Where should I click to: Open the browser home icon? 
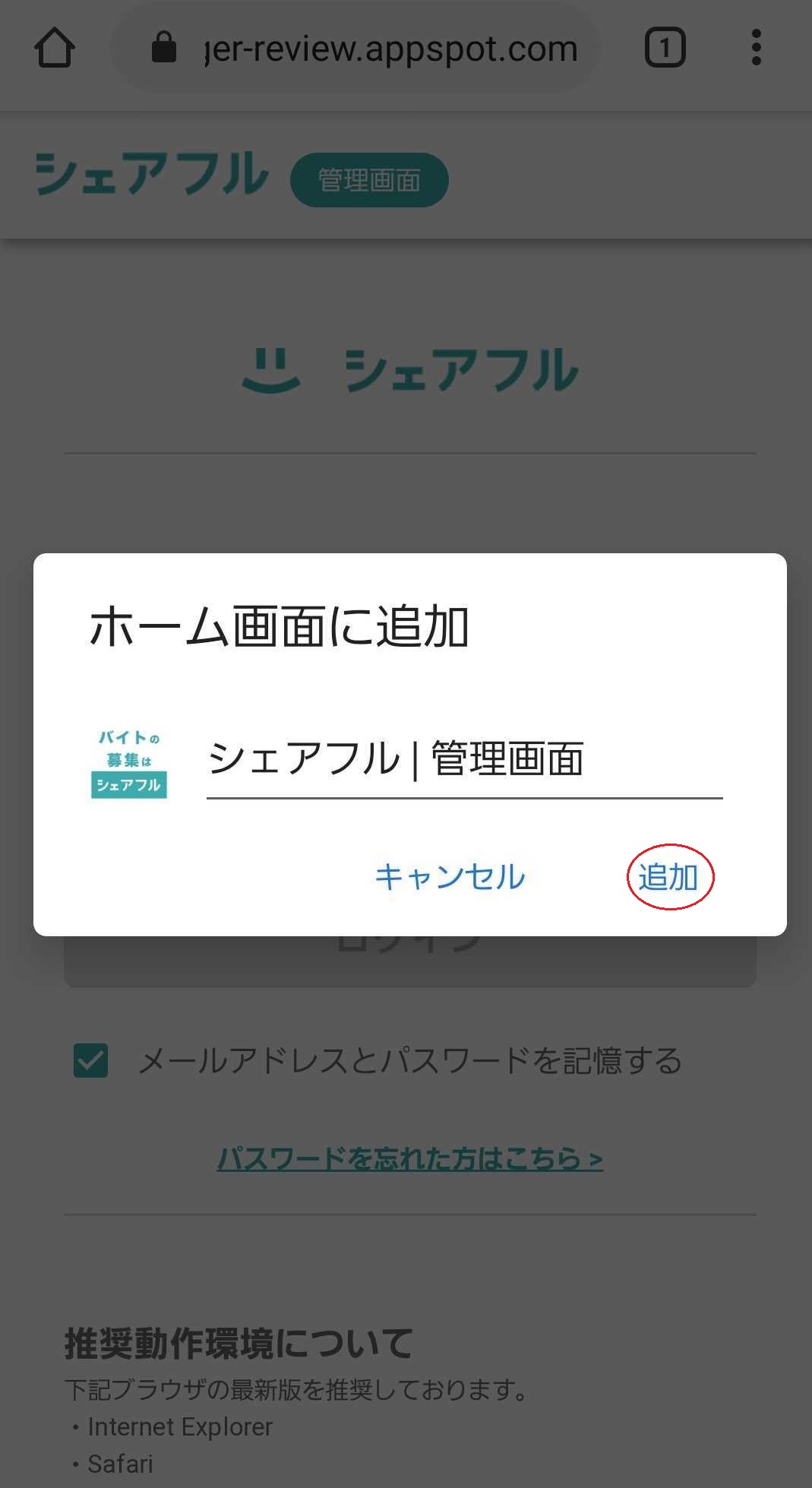pos(55,48)
